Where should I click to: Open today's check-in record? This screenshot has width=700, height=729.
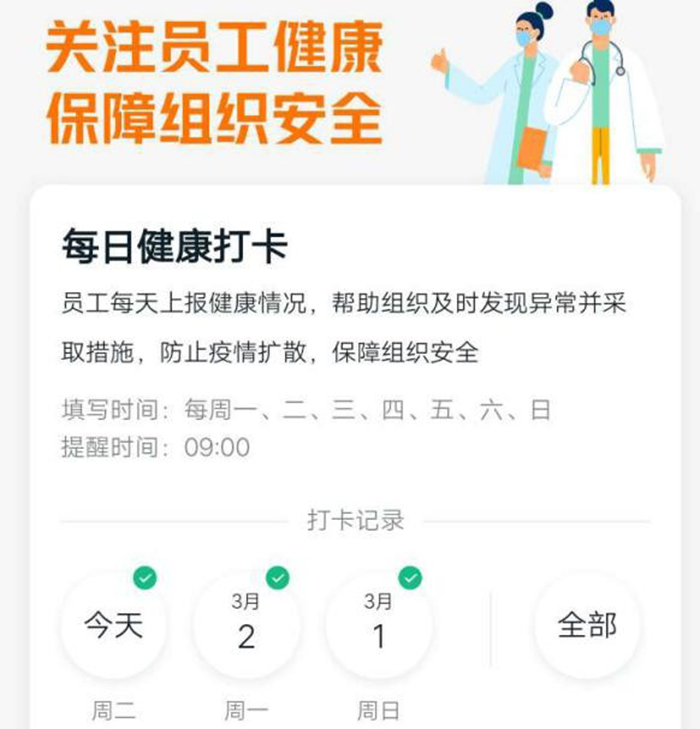(113, 626)
